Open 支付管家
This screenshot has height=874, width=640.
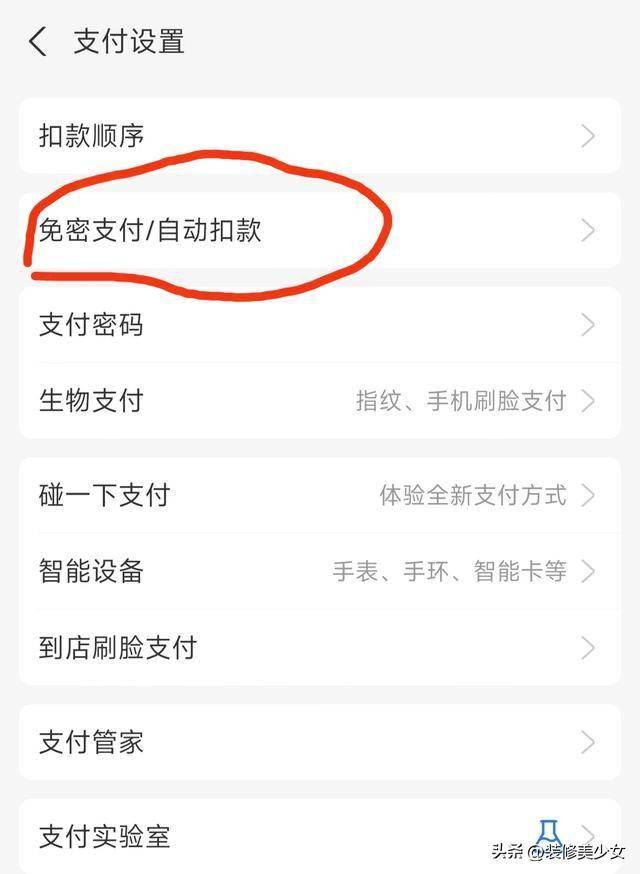tap(320, 742)
